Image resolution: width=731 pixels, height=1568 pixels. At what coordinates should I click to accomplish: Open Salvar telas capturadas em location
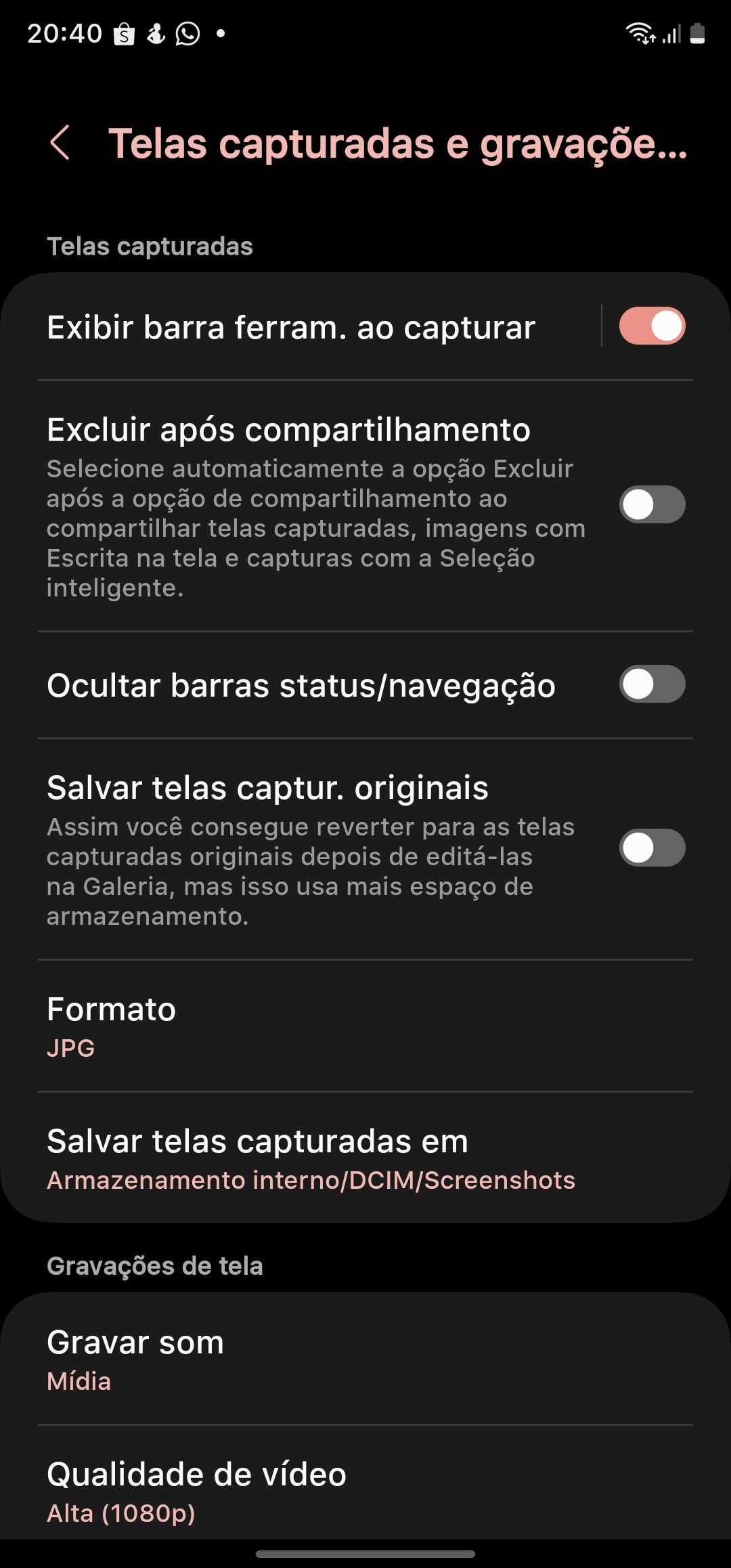pos(365,1159)
